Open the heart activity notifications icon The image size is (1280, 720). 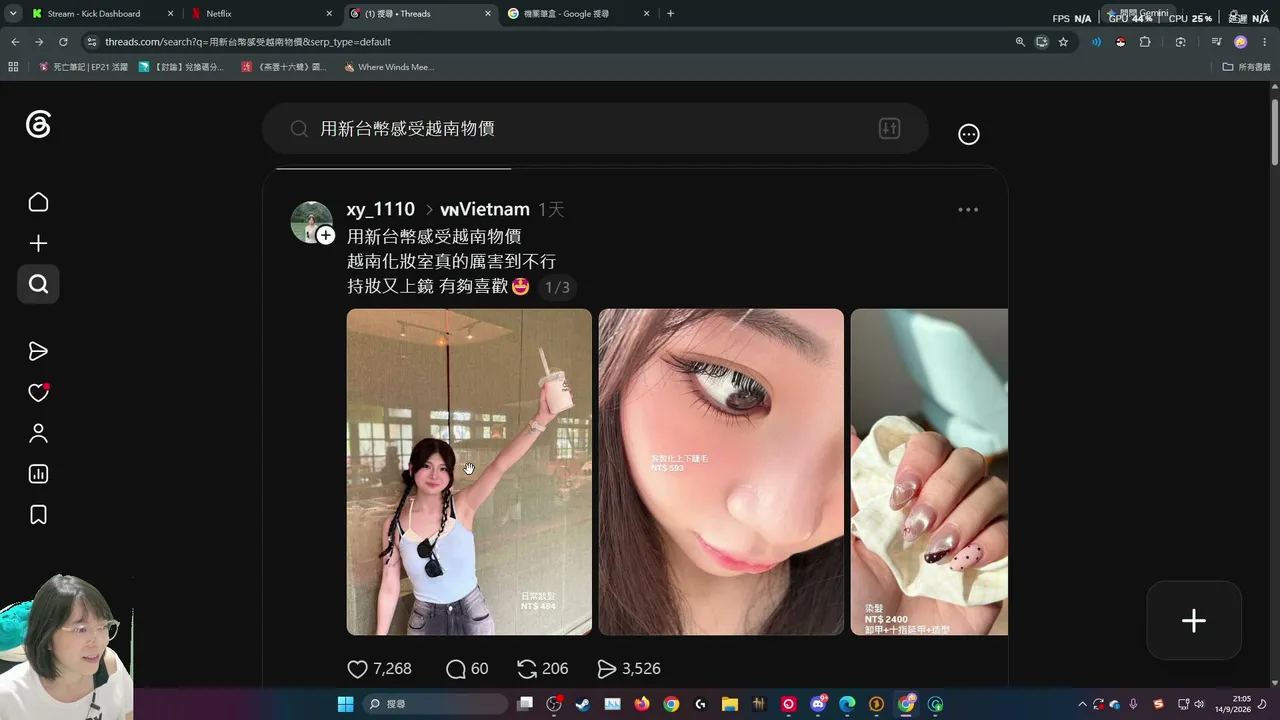[x=38, y=392]
